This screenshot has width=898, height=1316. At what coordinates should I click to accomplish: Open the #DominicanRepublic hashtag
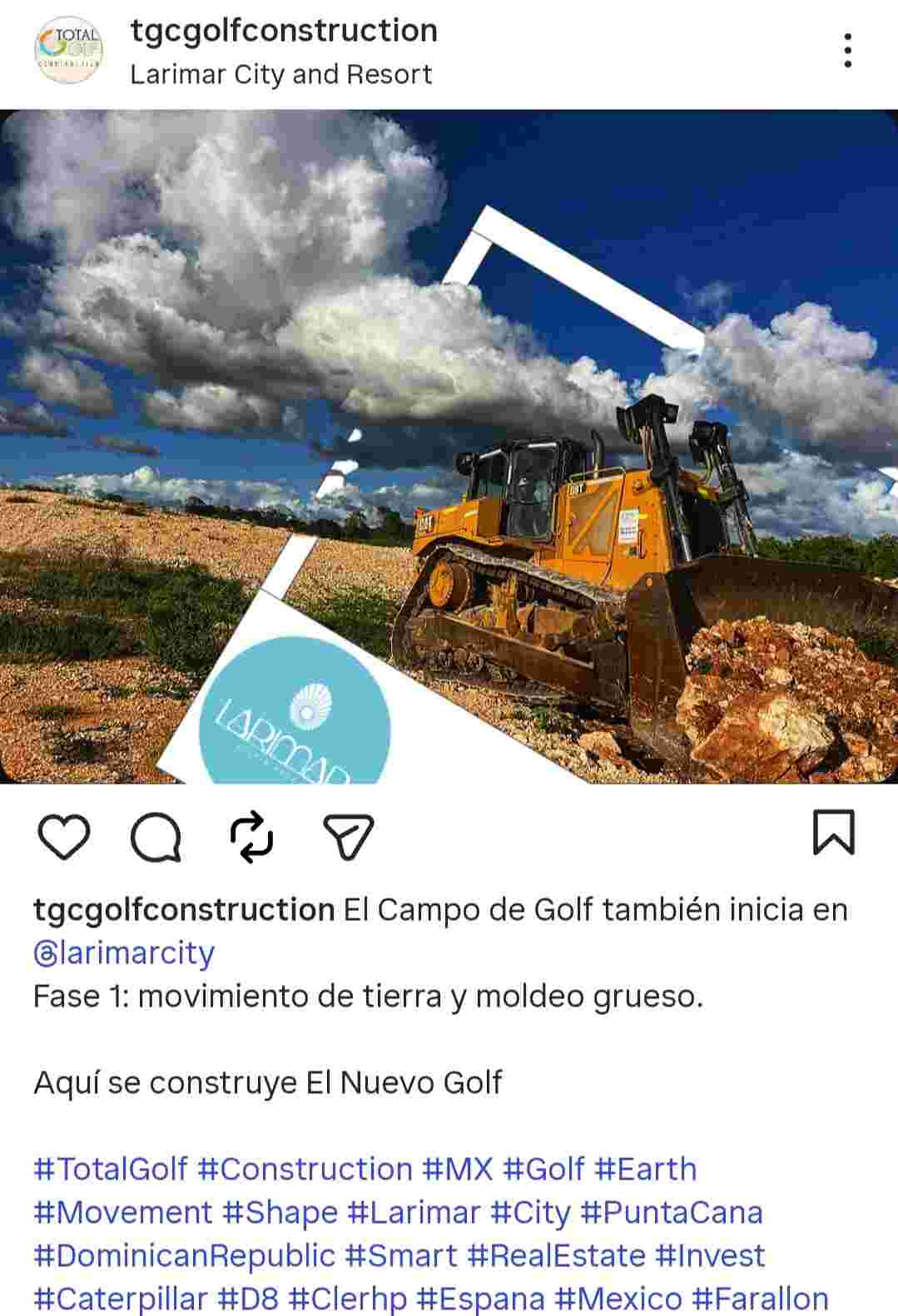click(x=184, y=1255)
